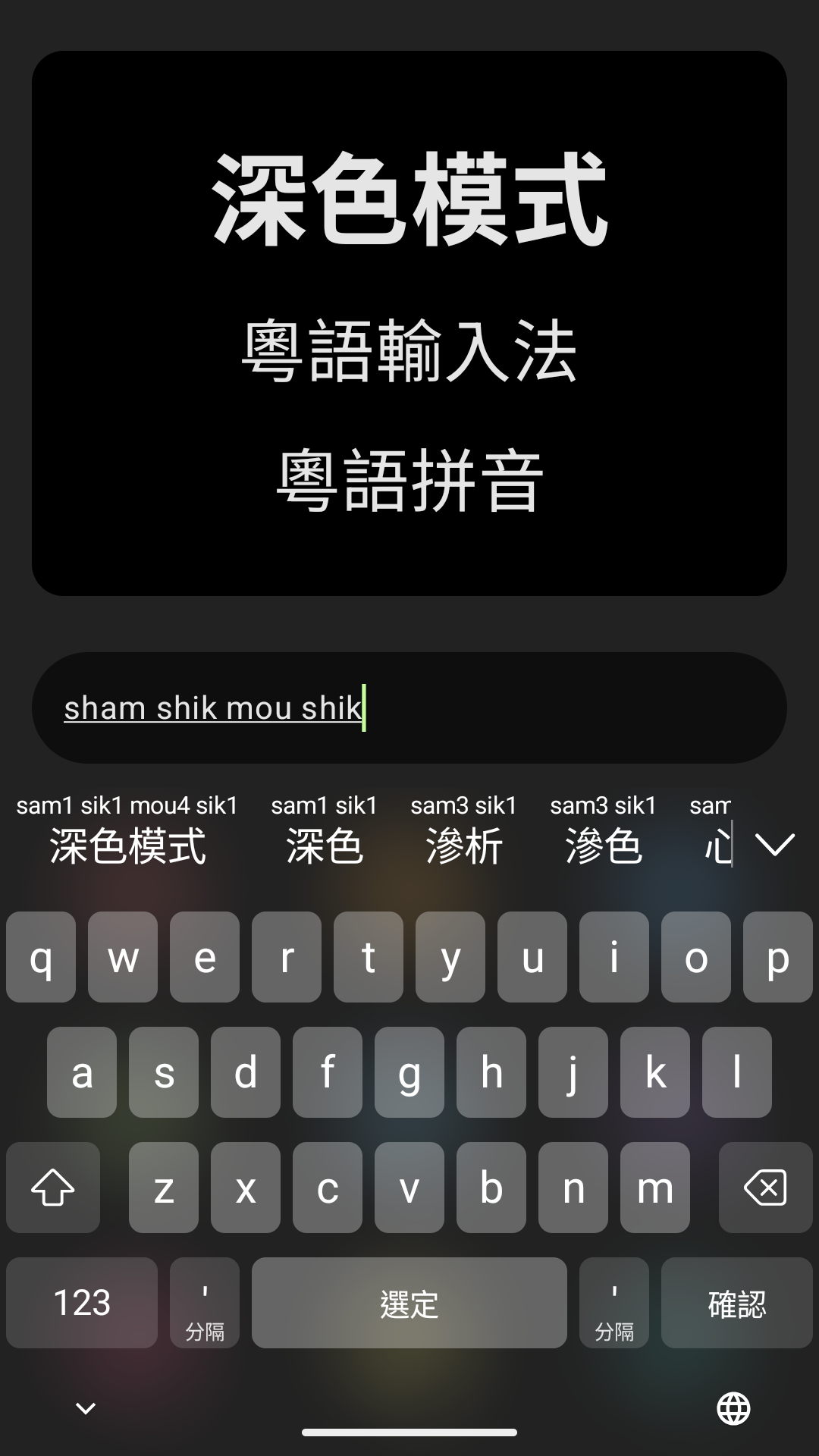Select the candidate 深色模式
819x1456 pixels.
point(127,831)
